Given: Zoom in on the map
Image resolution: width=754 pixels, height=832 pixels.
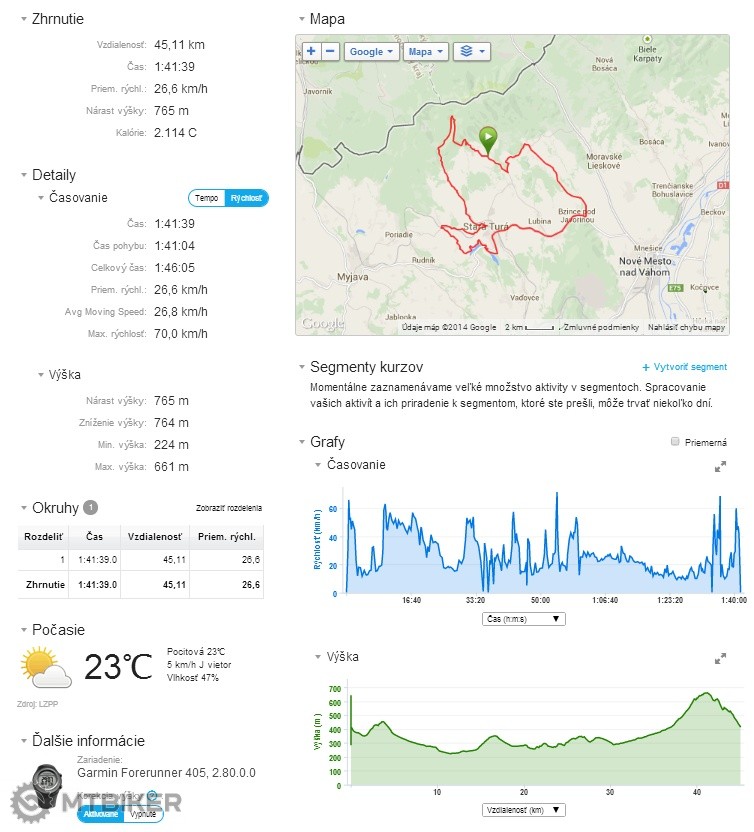Looking at the screenshot, I should tap(311, 51).
